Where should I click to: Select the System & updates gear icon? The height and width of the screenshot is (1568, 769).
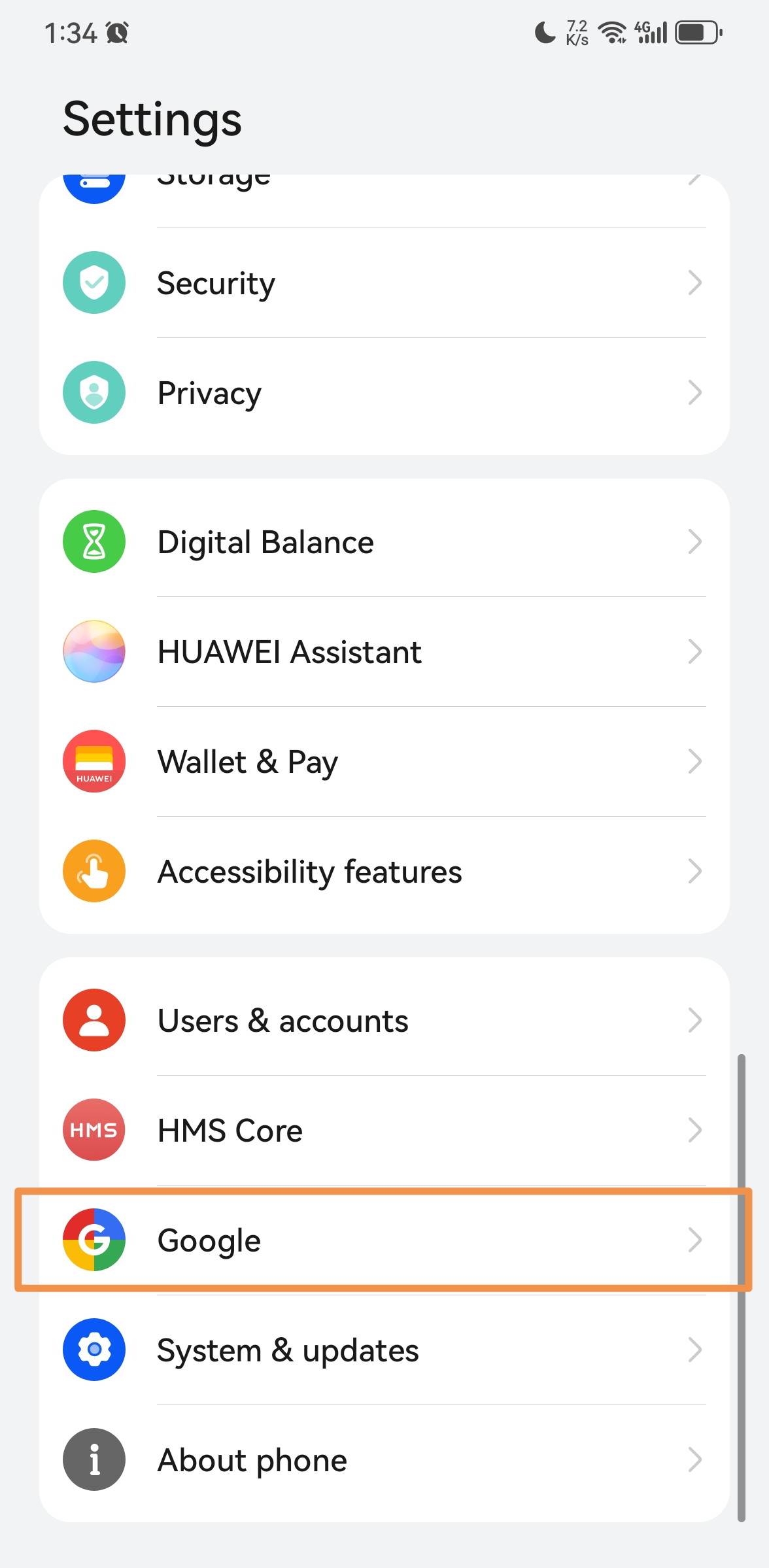tap(94, 1350)
